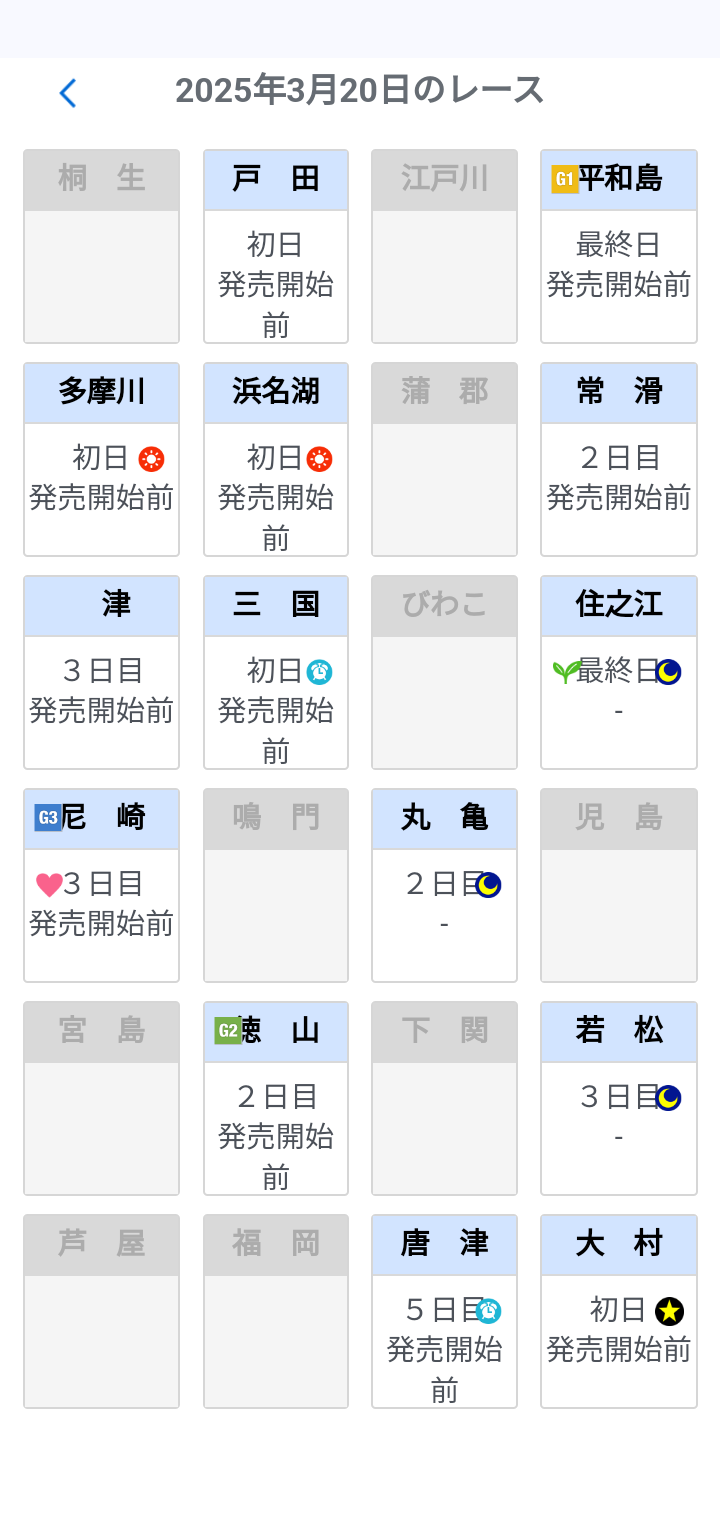Select the 三国 race card
Viewport: 720px width, 1520px height.
(x=276, y=672)
